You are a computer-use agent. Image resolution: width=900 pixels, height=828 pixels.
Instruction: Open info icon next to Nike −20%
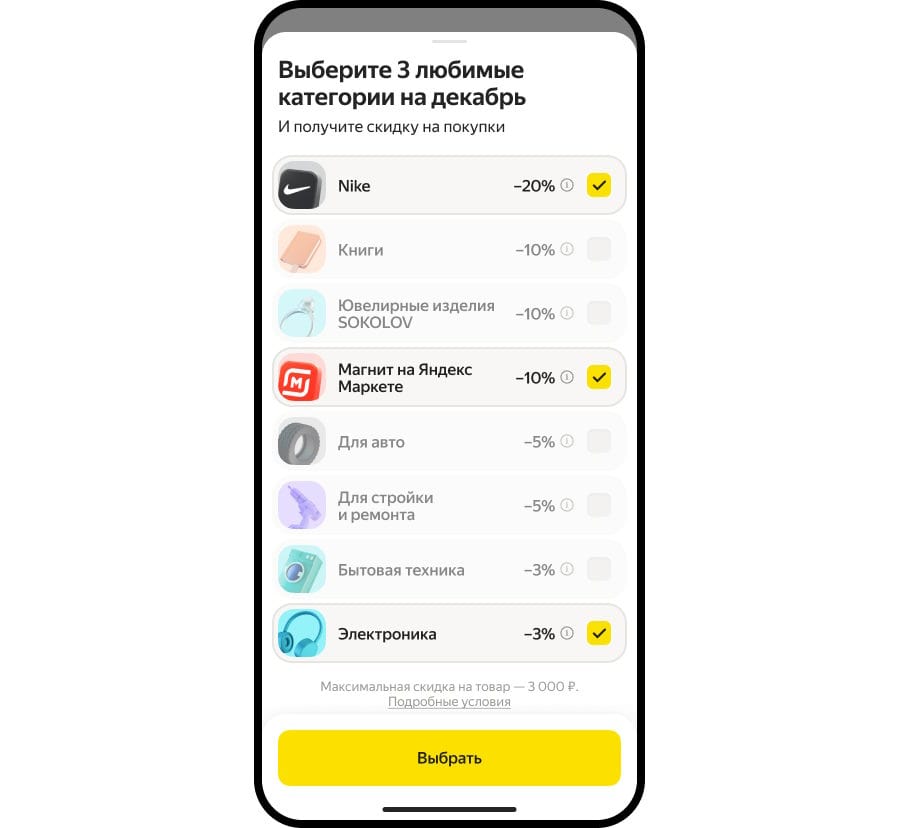point(567,185)
